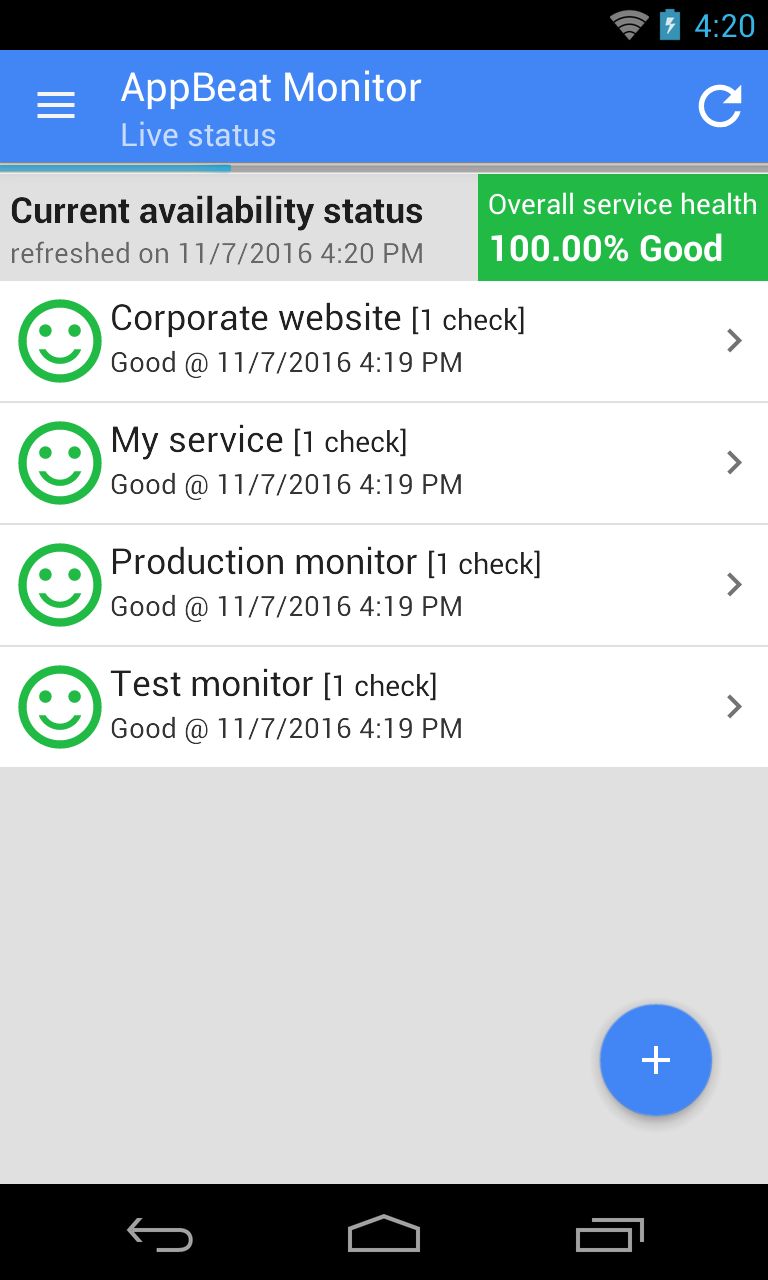Image resolution: width=768 pixels, height=1280 pixels.
Task: Click the Corporate website smiley status icon
Action: tap(59, 340)
